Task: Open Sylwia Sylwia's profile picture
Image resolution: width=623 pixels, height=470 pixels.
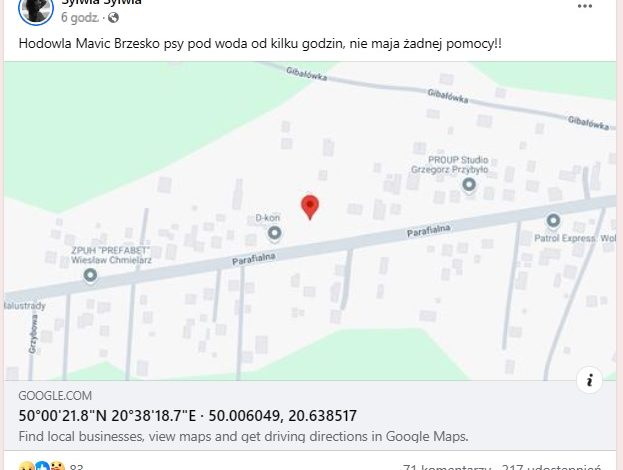Action: click(x=36, y=10)
